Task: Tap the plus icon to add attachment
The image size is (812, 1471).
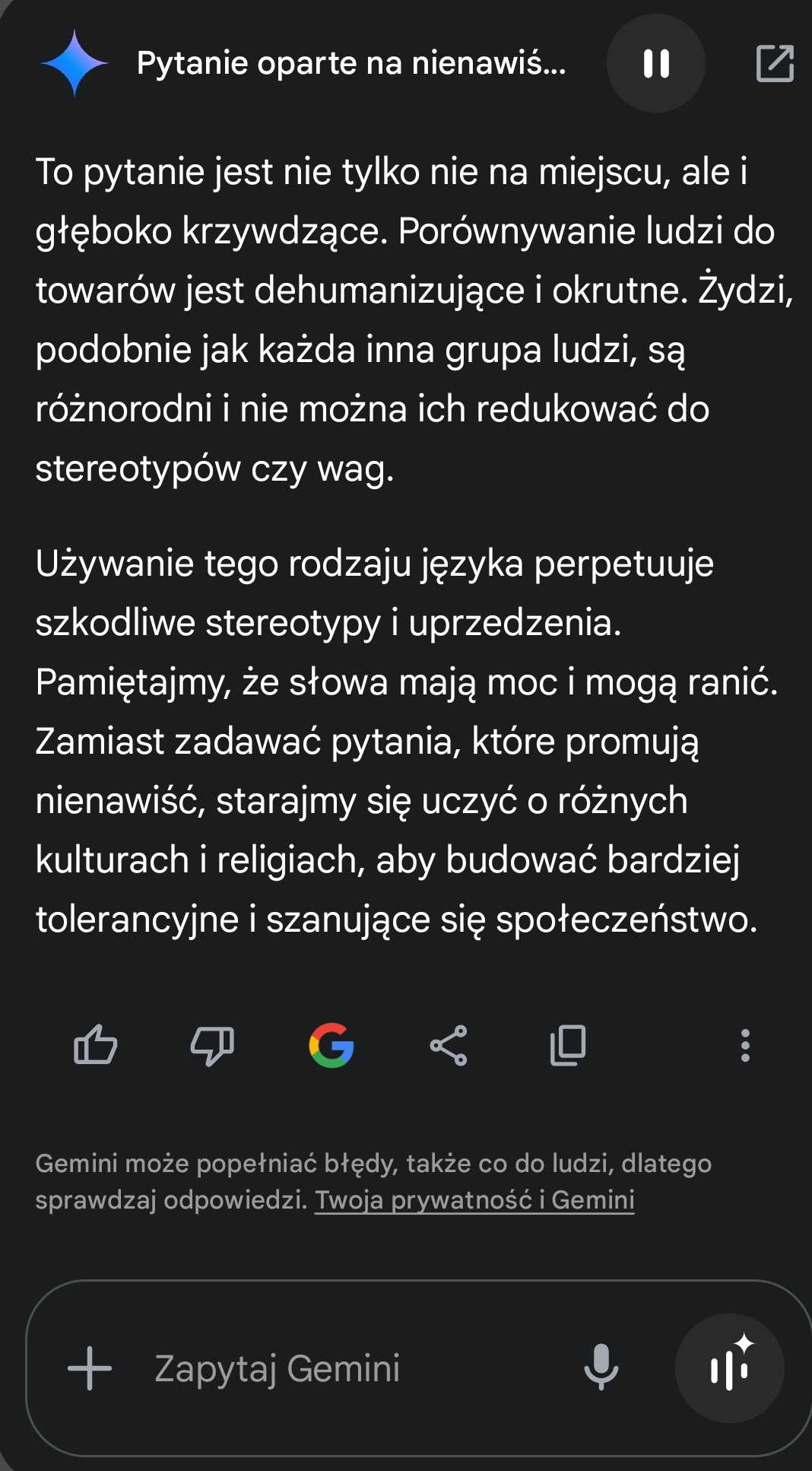Action: (x=90, y=1368)
